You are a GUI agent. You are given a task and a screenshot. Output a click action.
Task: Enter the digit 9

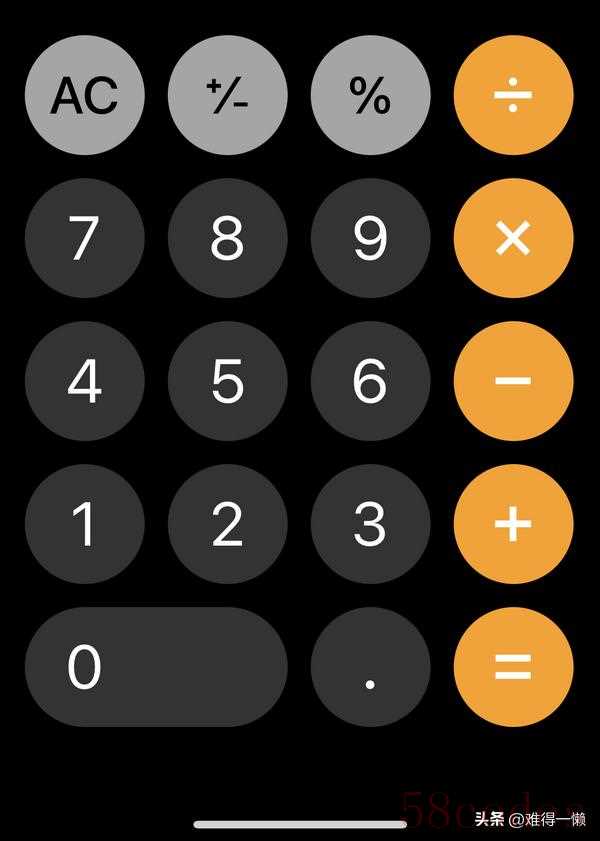(371, 238)
